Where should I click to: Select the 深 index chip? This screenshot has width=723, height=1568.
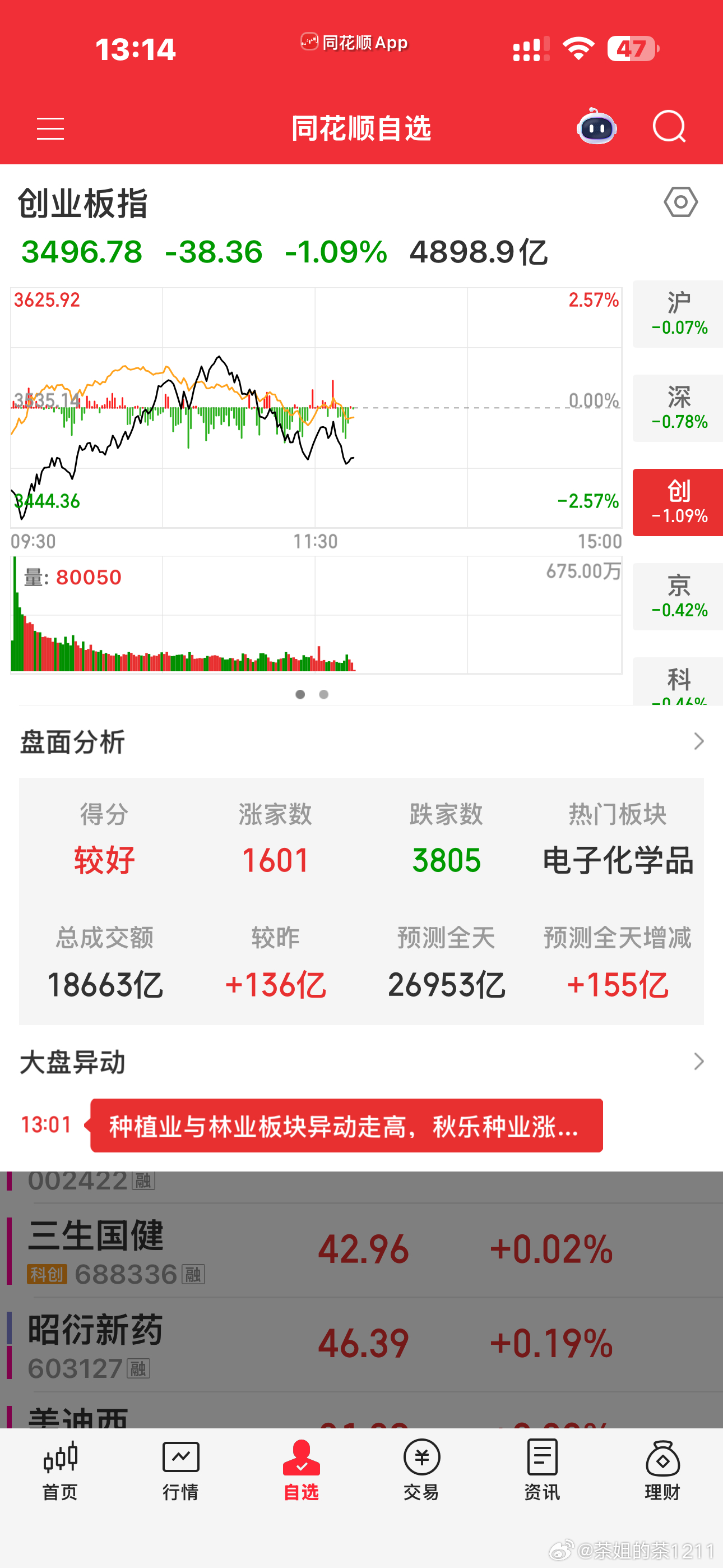point(679,408)
